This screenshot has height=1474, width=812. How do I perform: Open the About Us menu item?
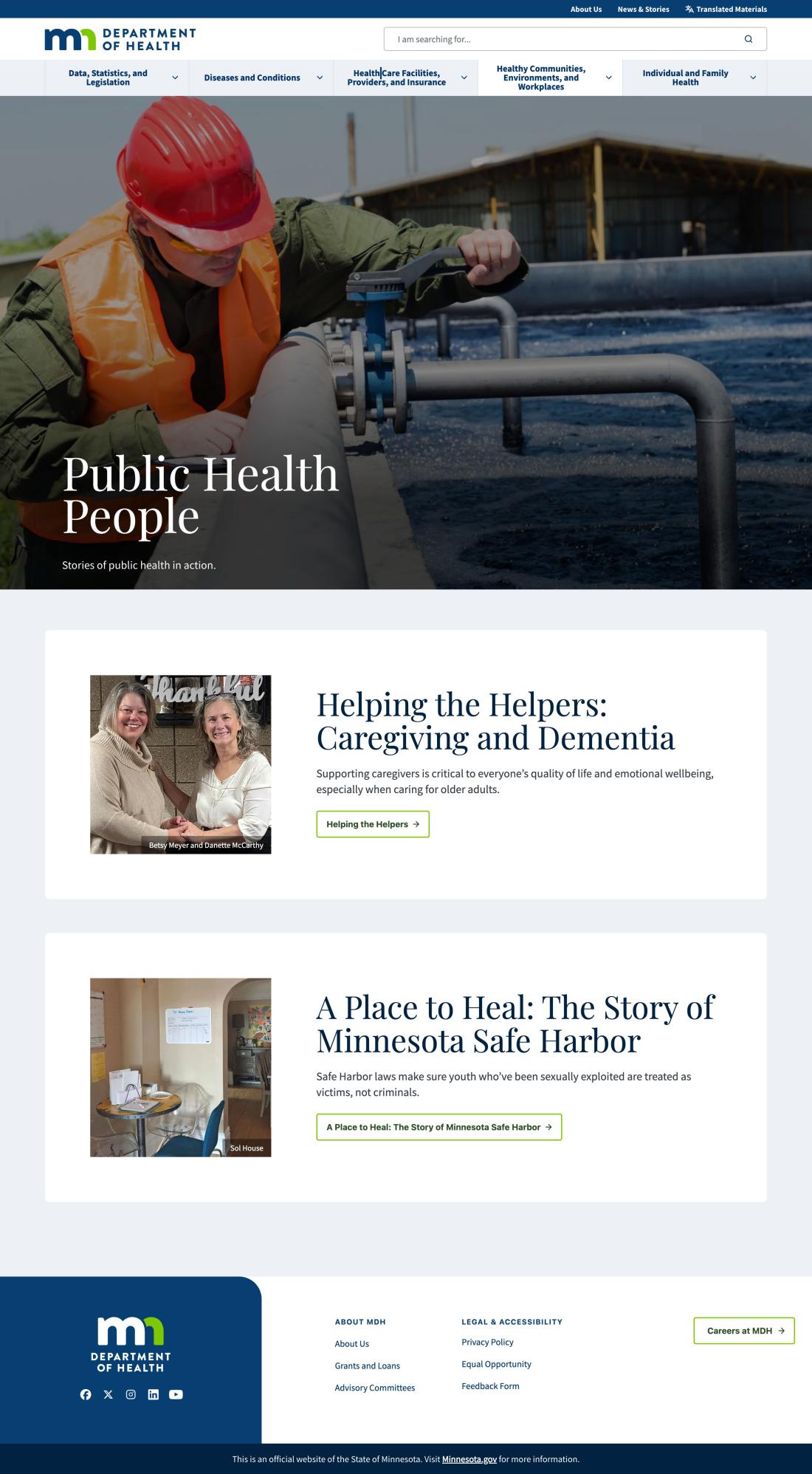585,10
